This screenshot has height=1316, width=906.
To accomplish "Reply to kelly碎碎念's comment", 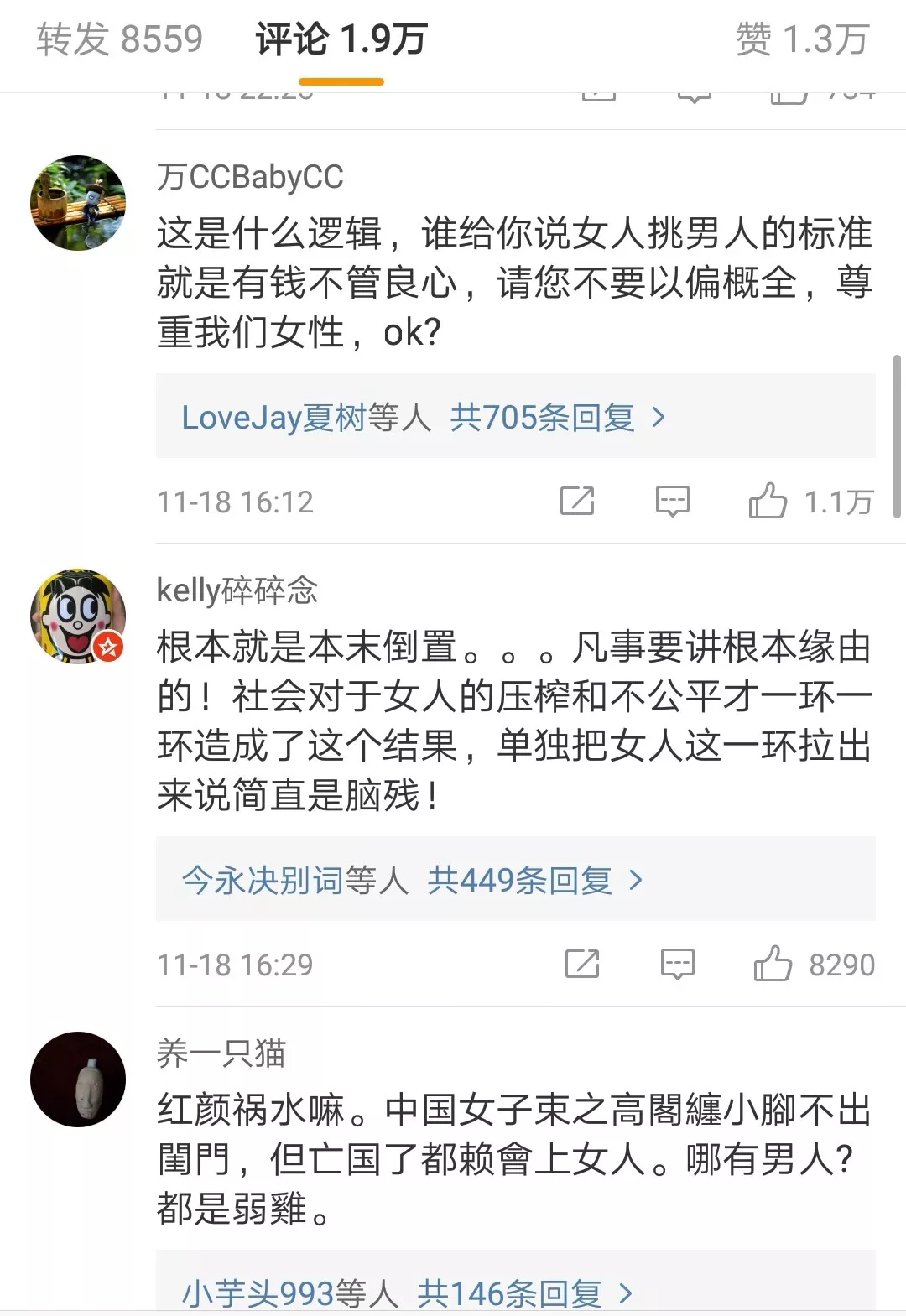I will (x=677, y=965).
